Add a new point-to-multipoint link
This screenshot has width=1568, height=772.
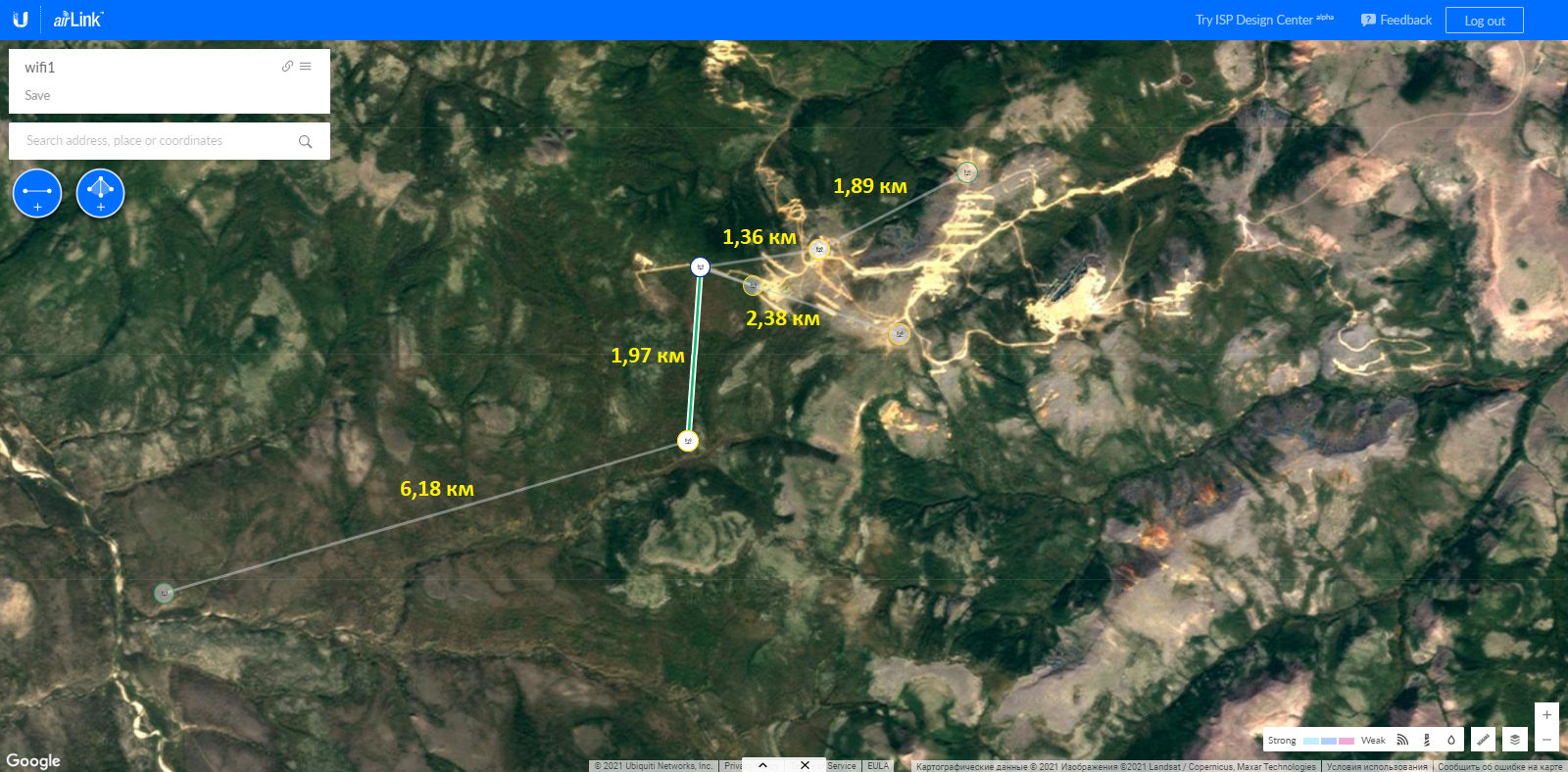tap(100, 193)
